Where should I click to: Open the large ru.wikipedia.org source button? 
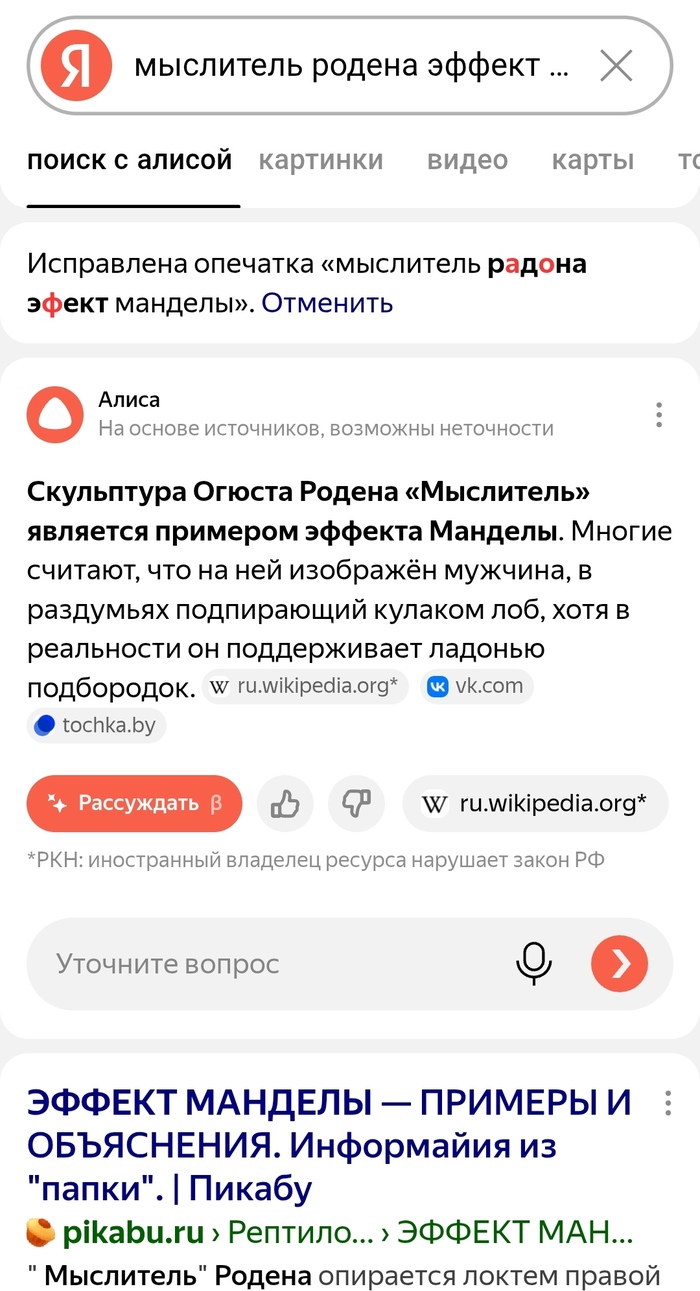[535, 804]
